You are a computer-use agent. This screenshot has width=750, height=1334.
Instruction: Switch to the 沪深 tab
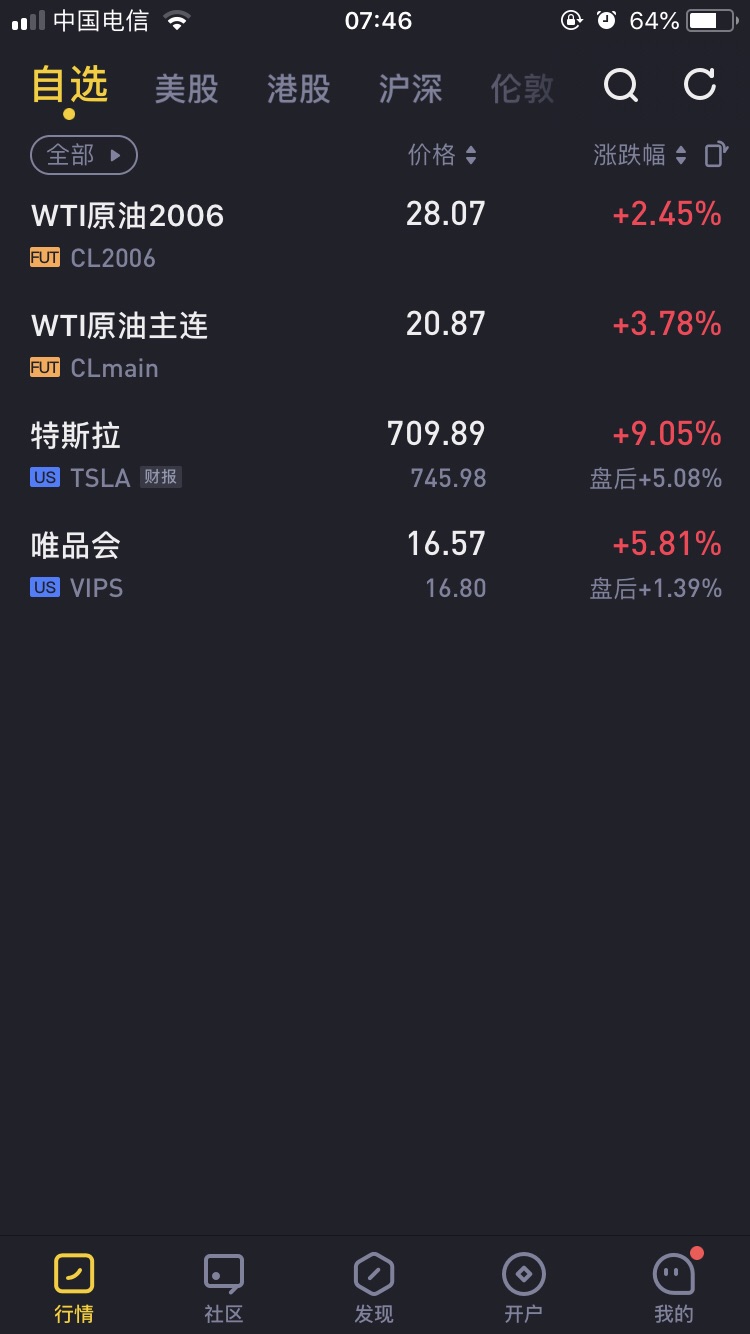click(410, 88)
